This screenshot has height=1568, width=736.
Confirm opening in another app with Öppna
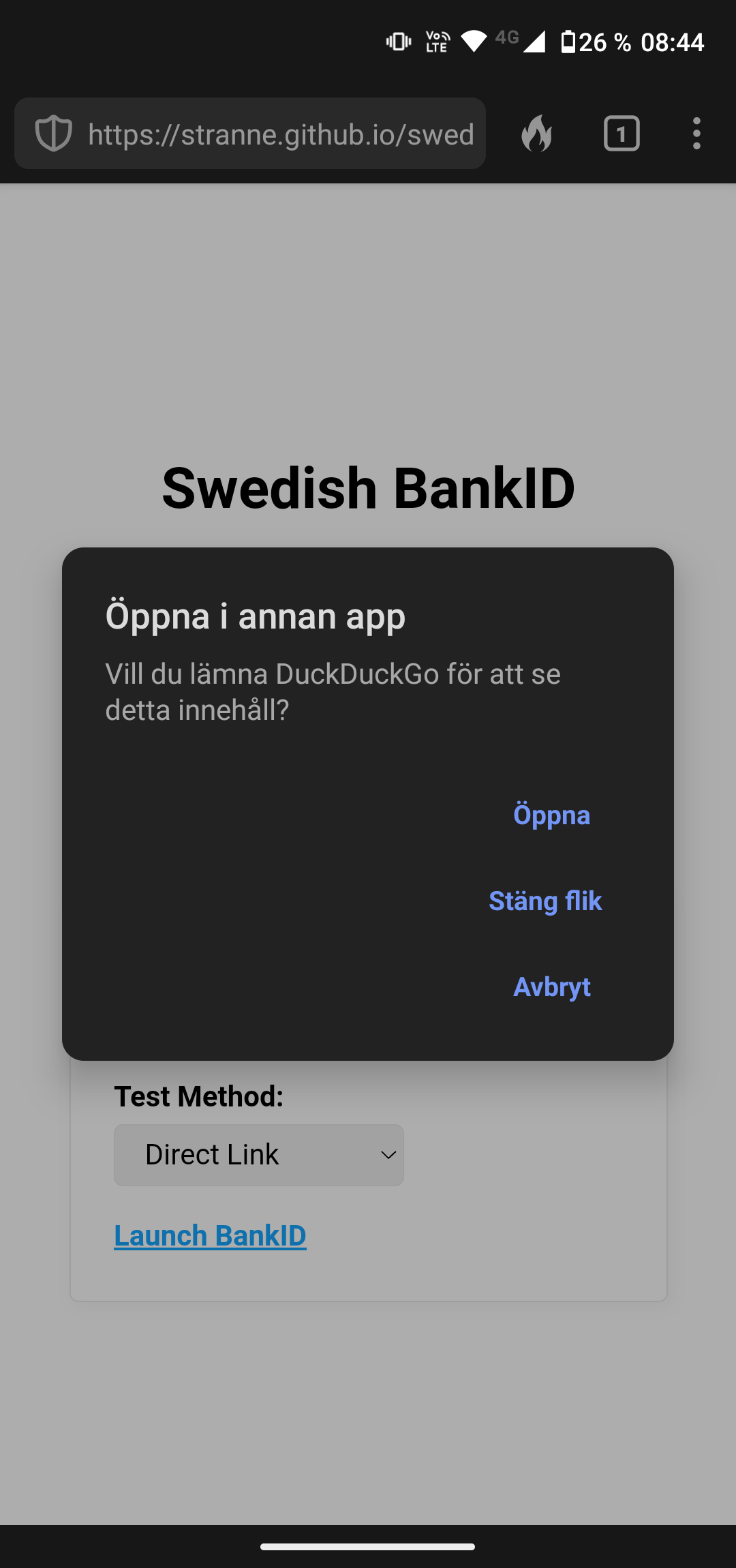[551, 815]
